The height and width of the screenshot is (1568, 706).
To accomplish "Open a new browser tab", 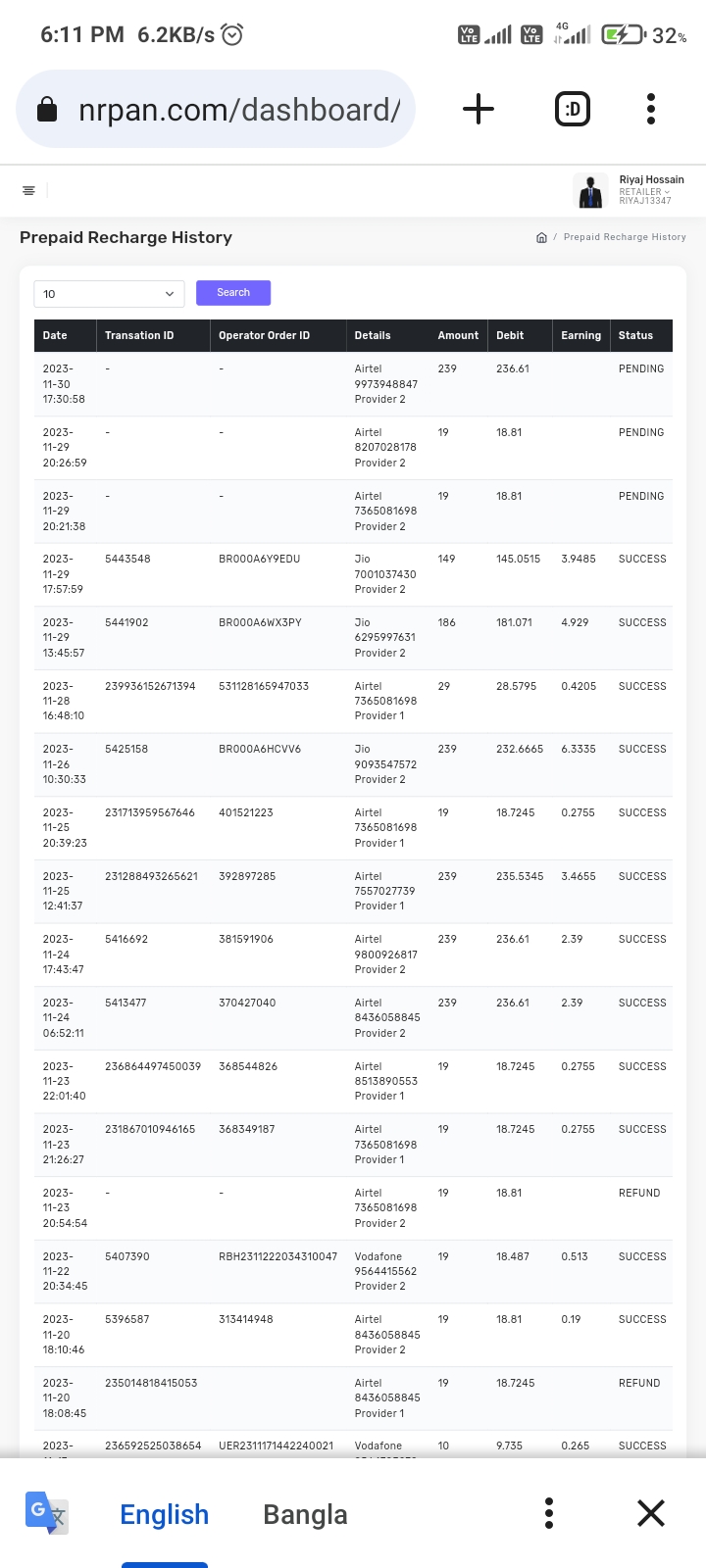I will coord(478,109).
